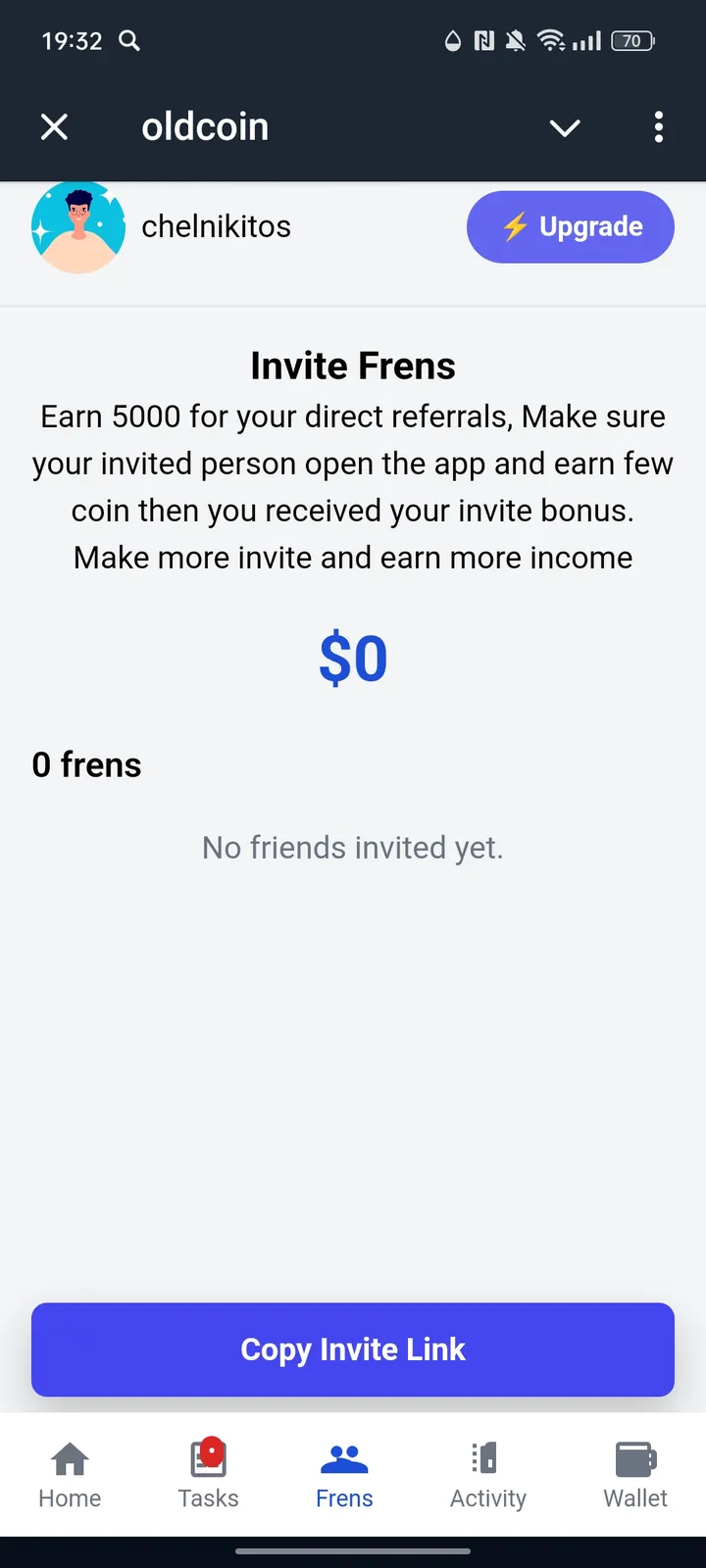Select the Wallet icon
Image resolution: width=706 pixels, height=1568 pixels.
(x=634, y=1460)
